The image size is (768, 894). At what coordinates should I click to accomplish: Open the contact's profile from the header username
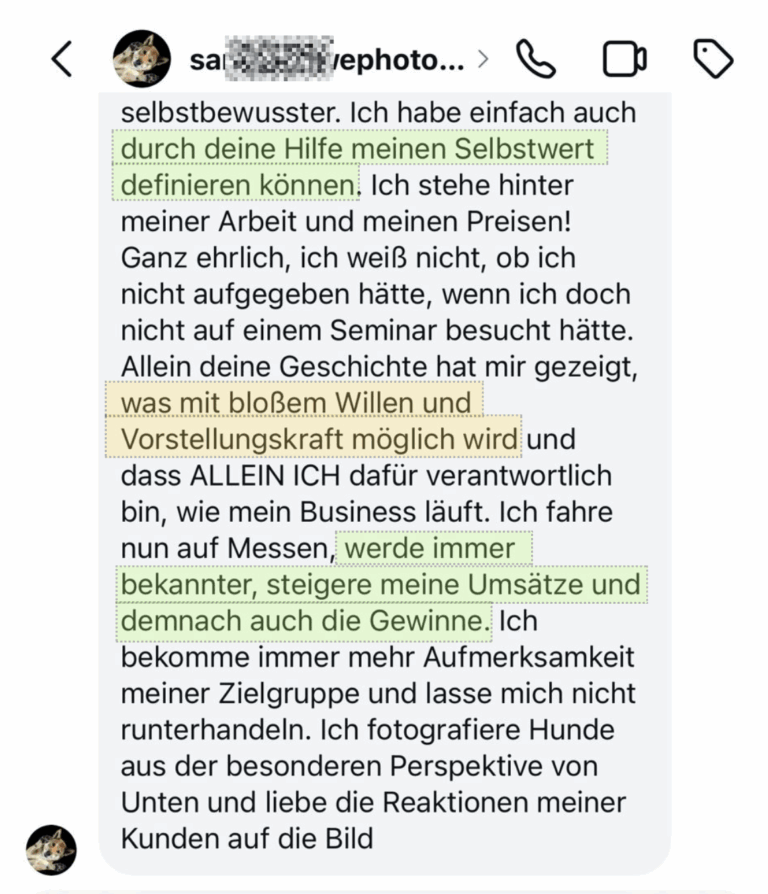coord(326,61)
